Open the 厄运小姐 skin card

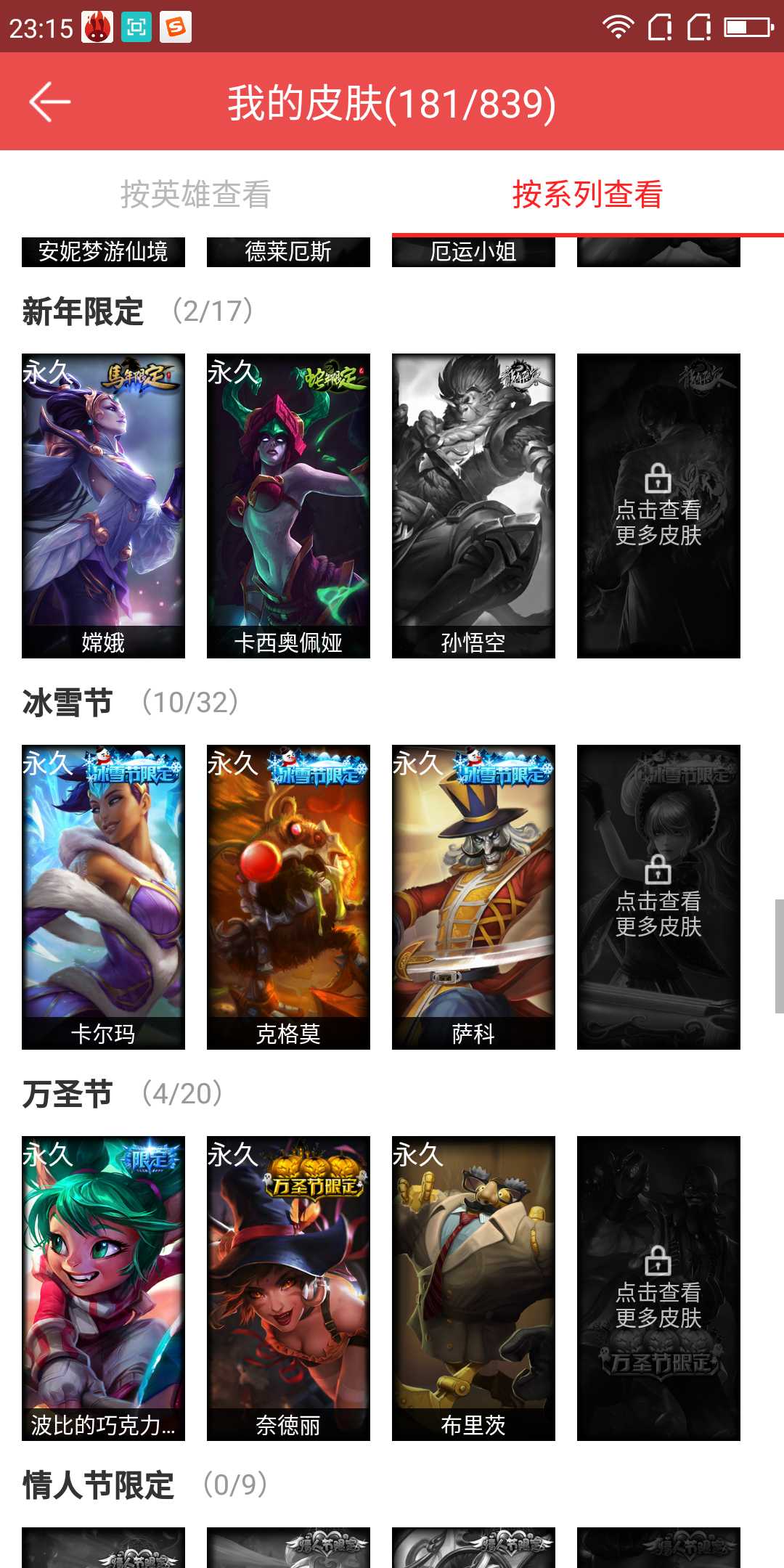coord(473,252)
